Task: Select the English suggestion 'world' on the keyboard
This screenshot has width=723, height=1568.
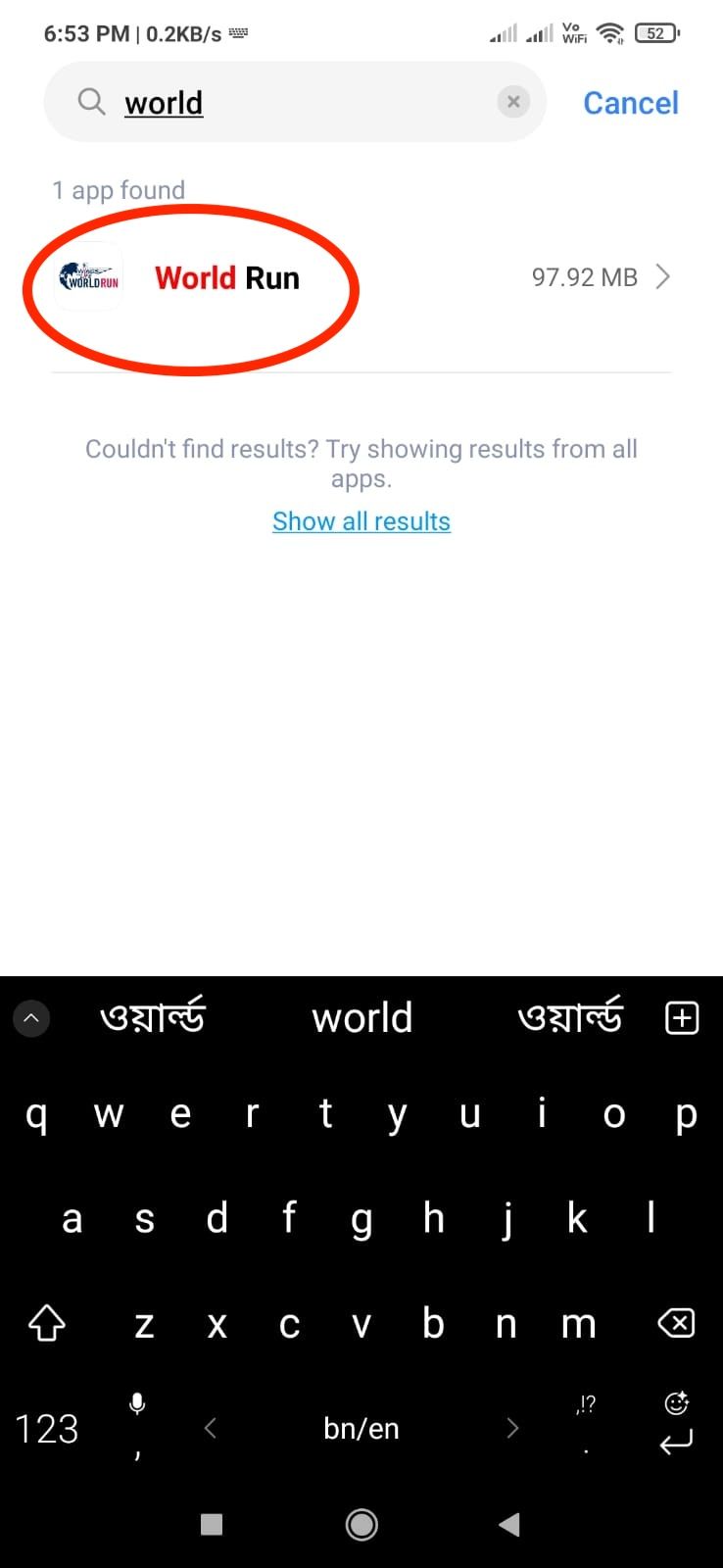Action: (361, 1018)
